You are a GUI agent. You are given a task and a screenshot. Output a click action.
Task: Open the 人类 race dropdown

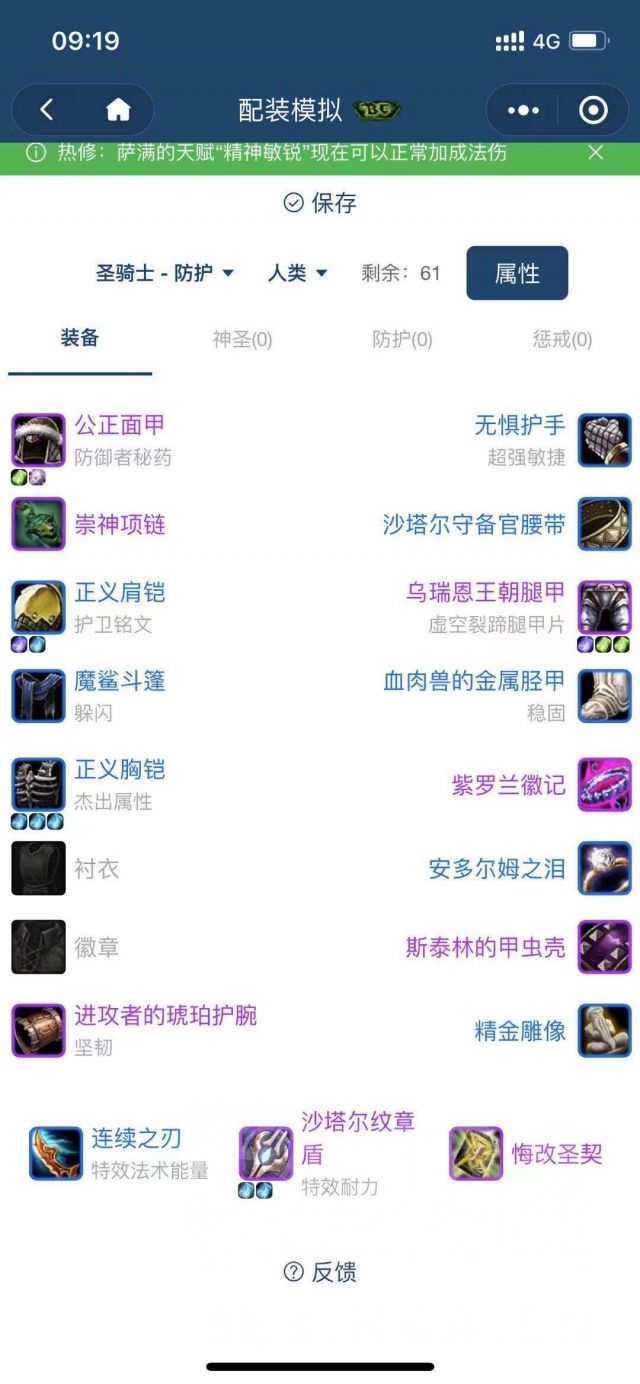(297, 273)
